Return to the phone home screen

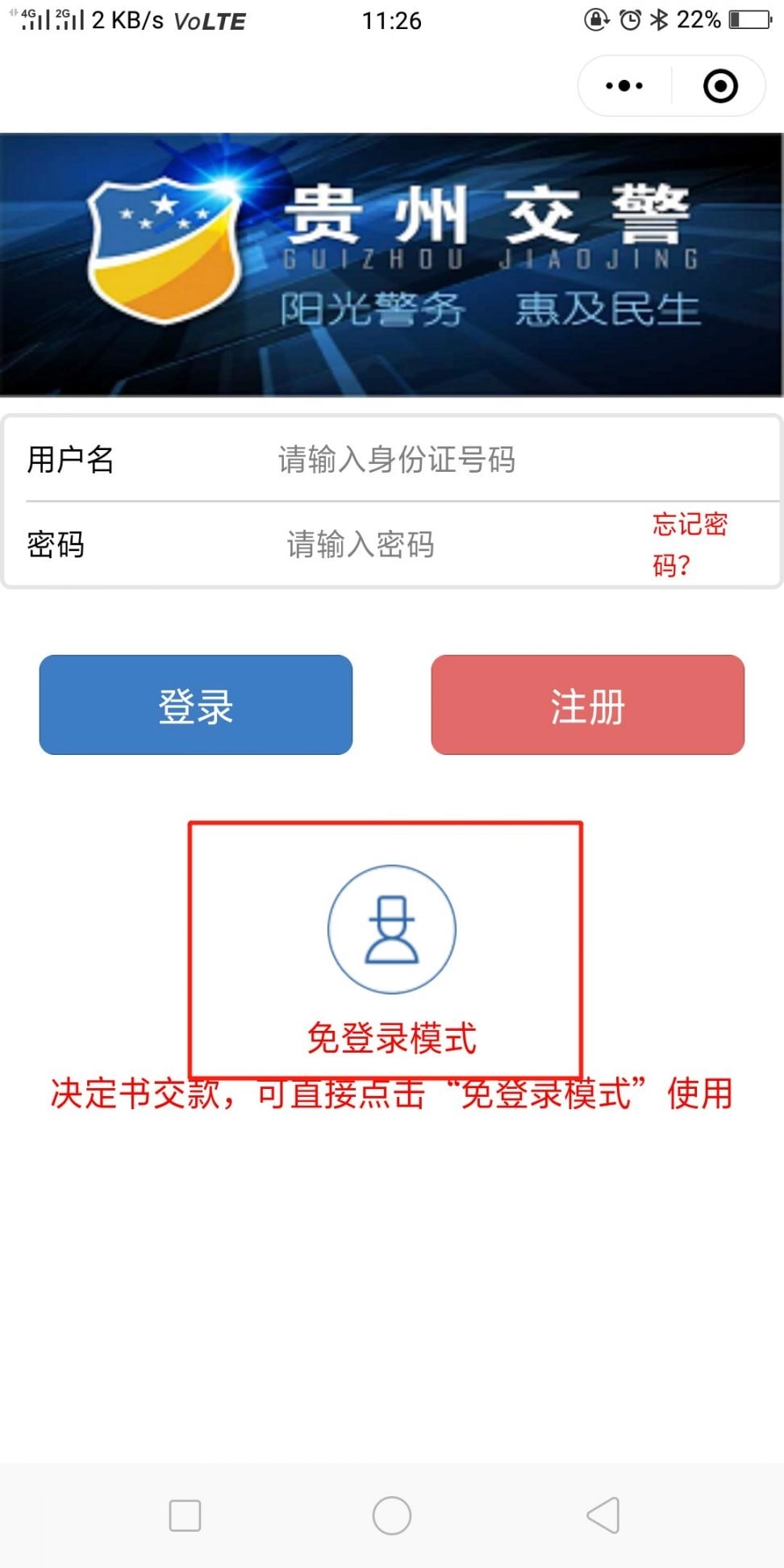[392, 1515]
